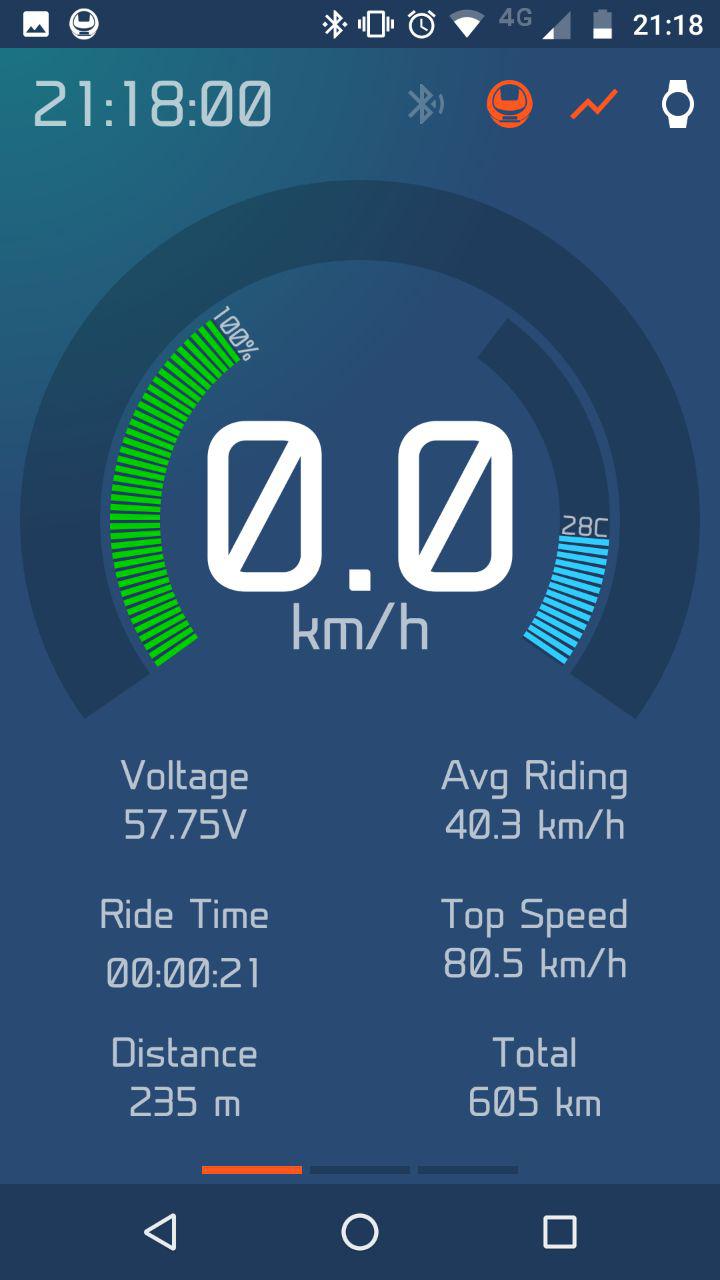Go back using navigation bar

pyautogui.click(x=160, y=1232)
